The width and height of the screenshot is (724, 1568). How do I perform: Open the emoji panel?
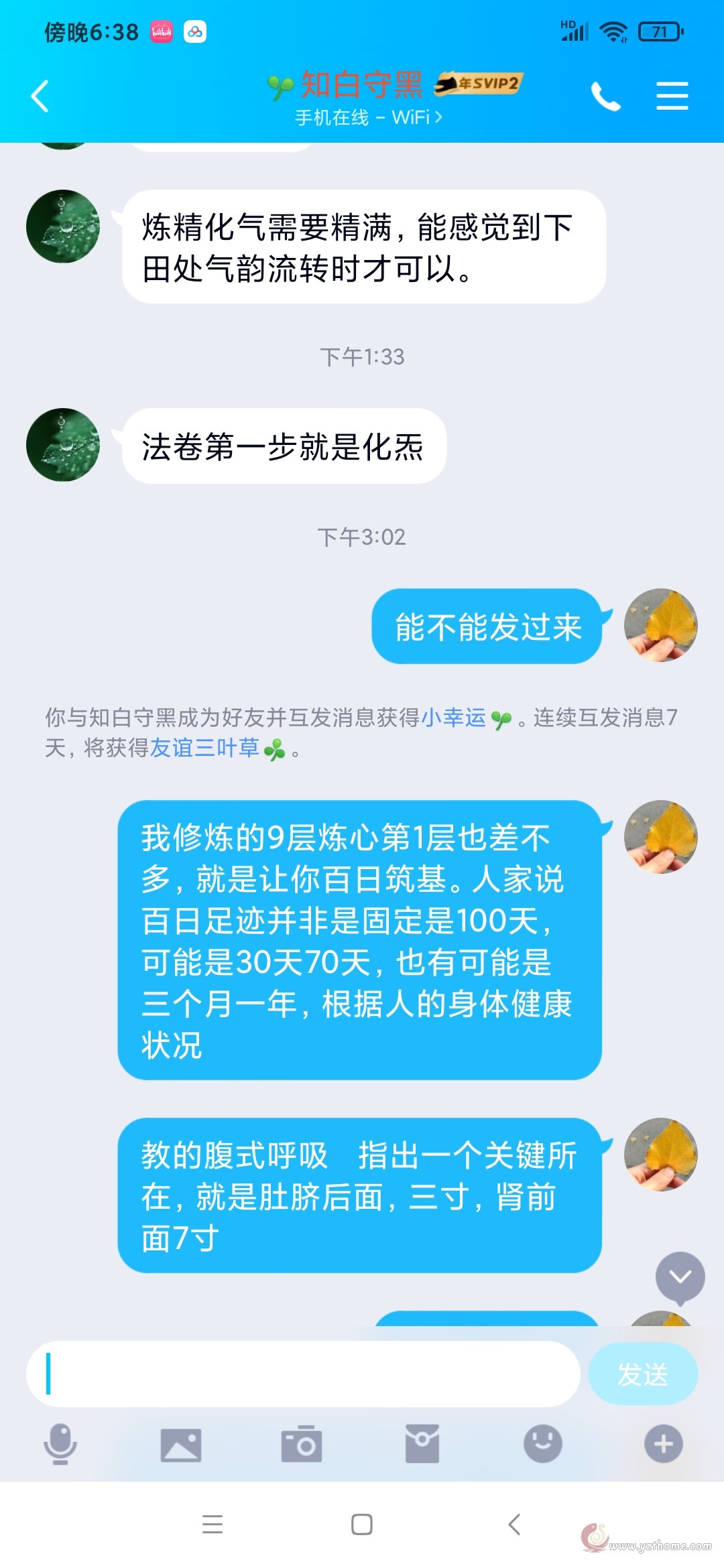coord(543,1444)
